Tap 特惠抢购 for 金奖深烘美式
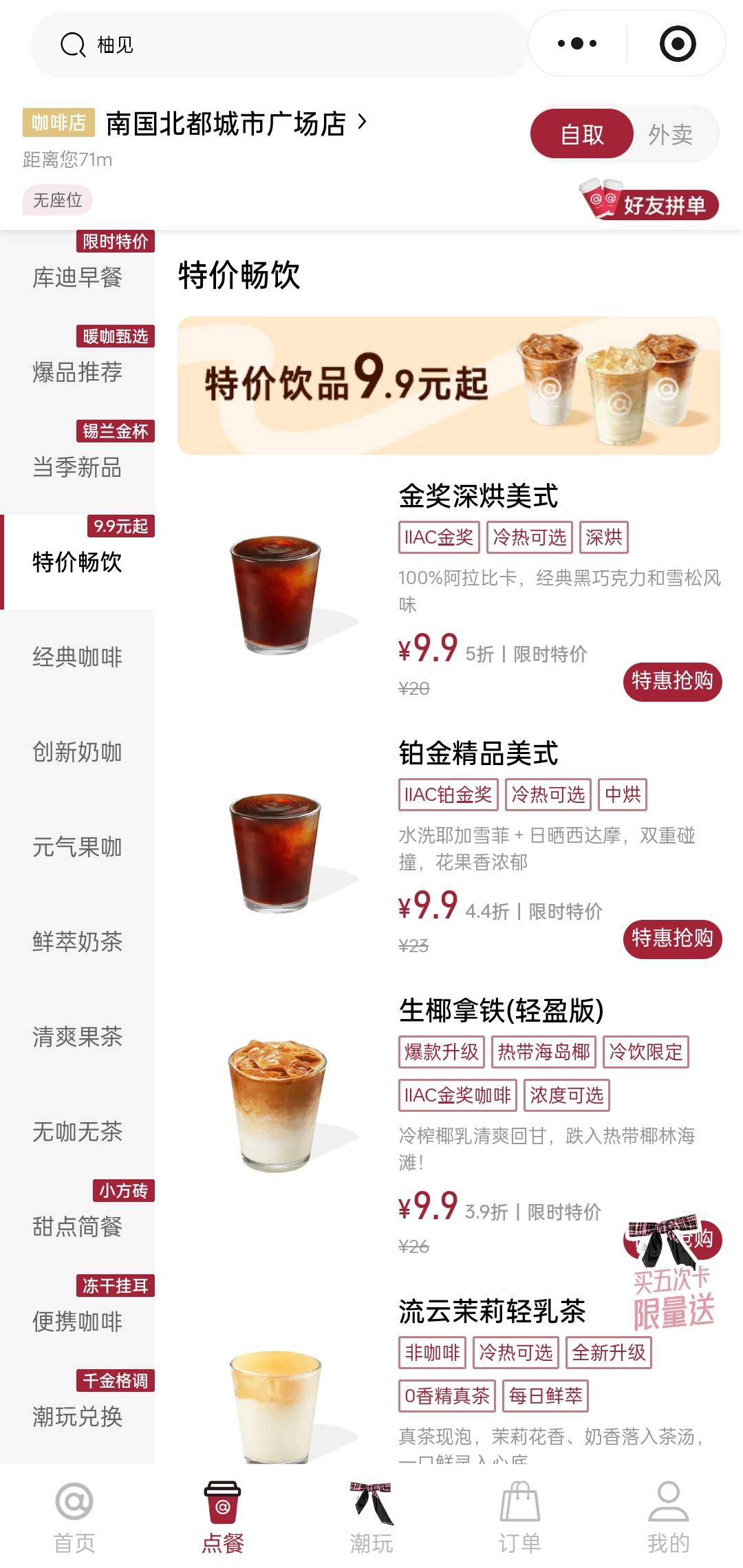 pos(672,681)
